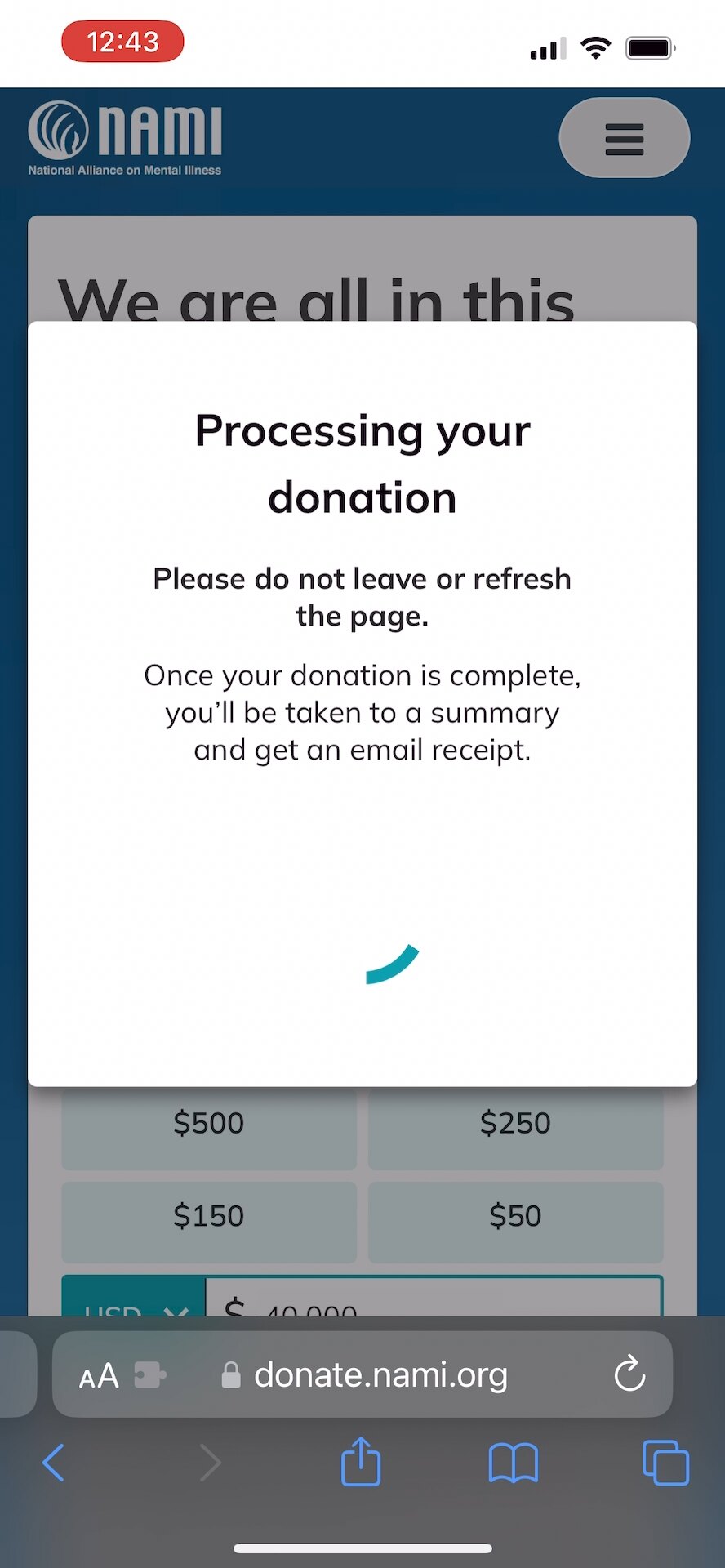This screenshot has width=725, height=1568.
Task: Open Safari bookmarks
Action: 513,1463
